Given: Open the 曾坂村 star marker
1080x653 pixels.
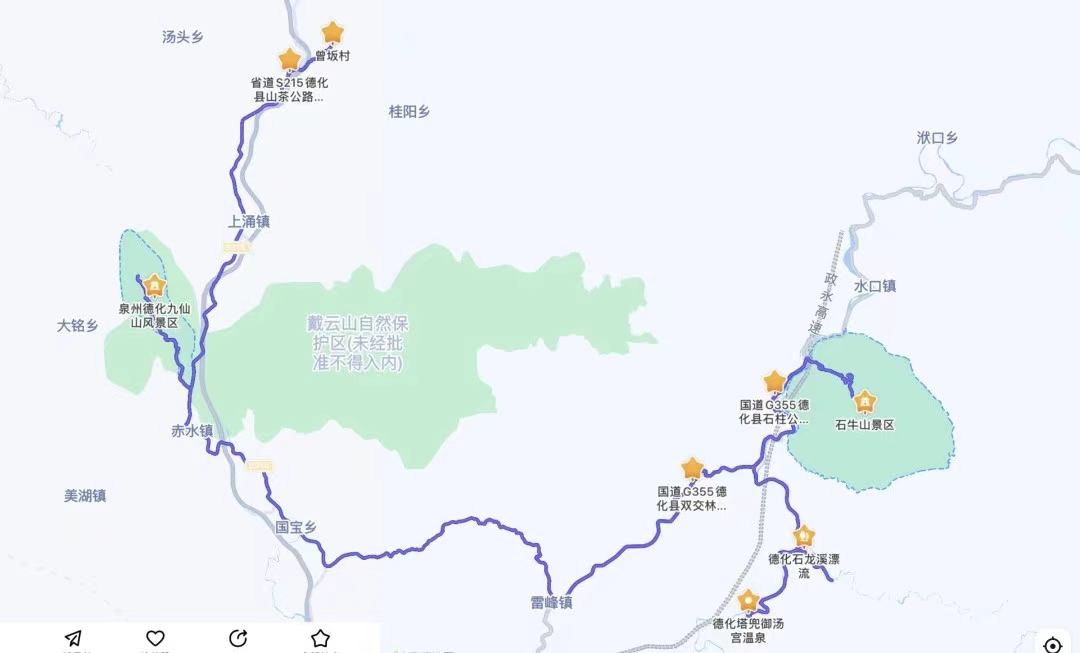Looking at the screenshot, I should (x=332, y=33).
